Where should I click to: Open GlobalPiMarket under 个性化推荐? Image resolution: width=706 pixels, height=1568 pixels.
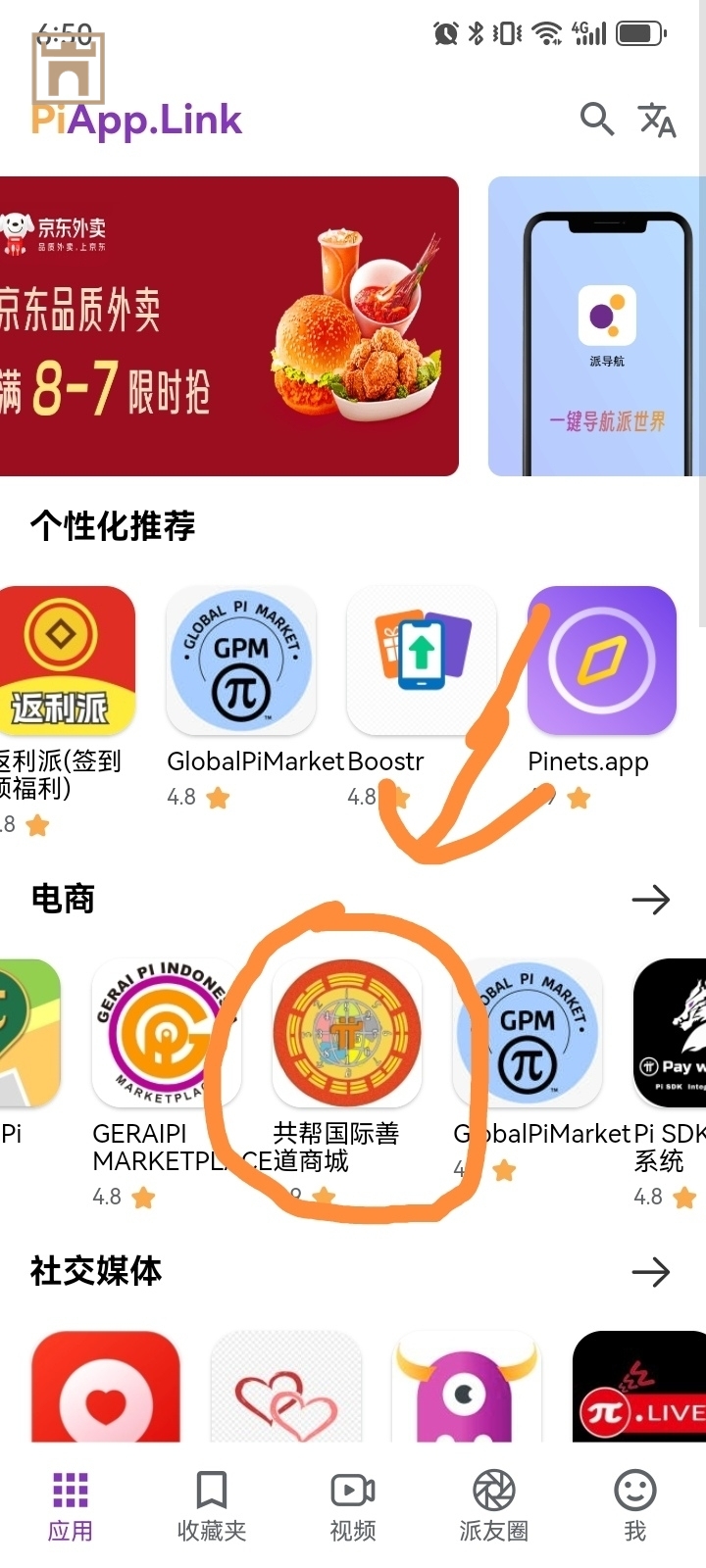241,661
